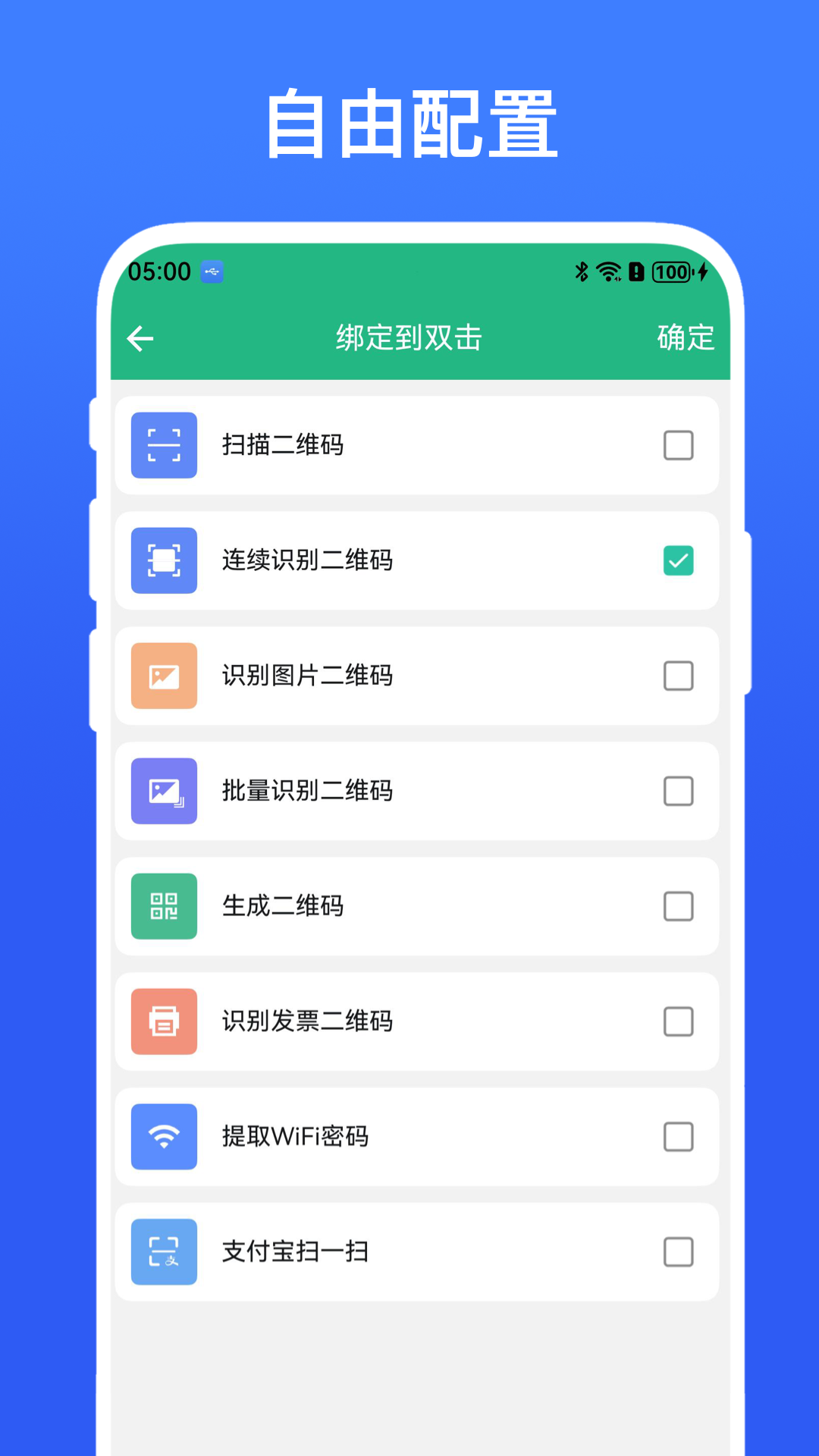Click the 支付宝扫一扫 Alipay scan icon
Image resolution: width=819 pixels, height=1456 pixels.
coord(164,1252)
